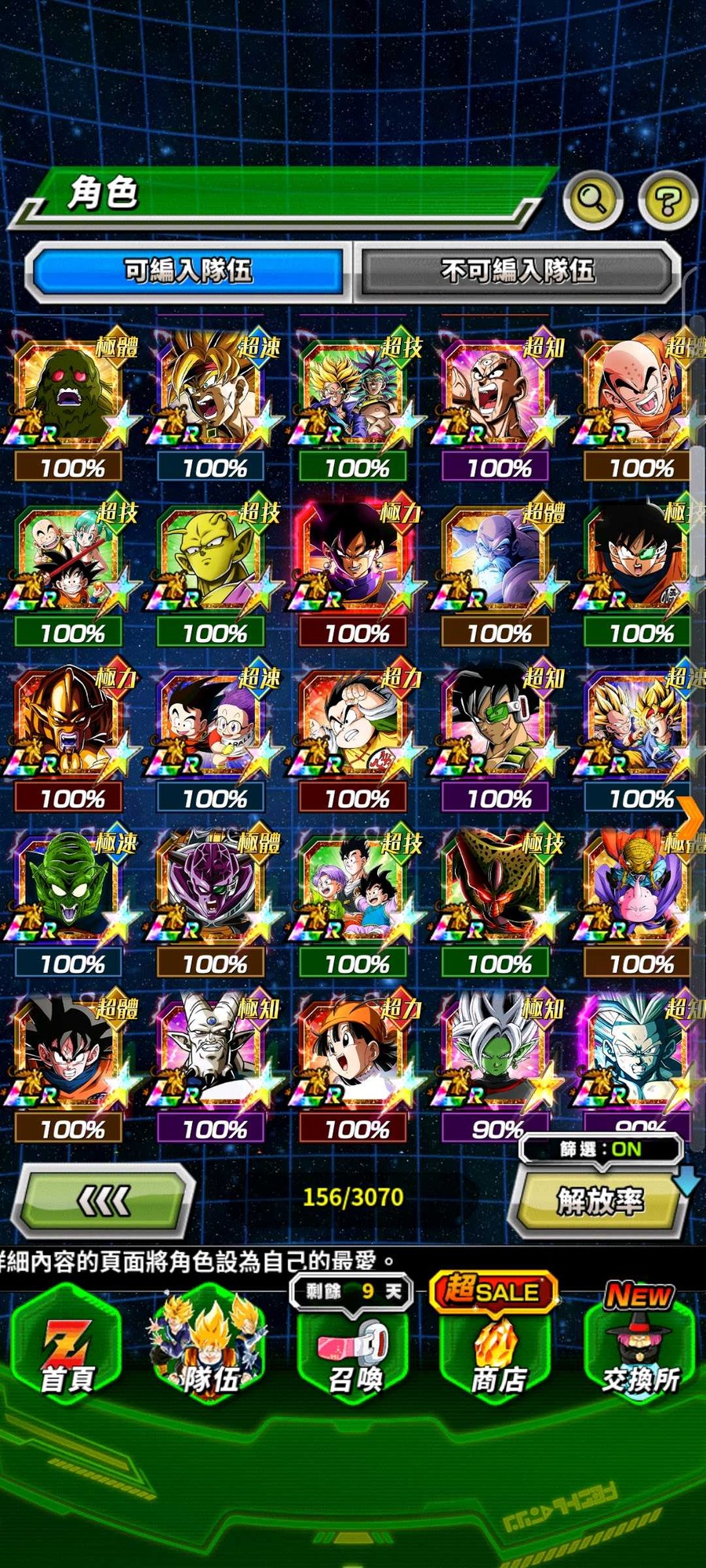Viewport: 706px width, 1568px height.
Task: Open the question mark help
Action: [668, 201]
